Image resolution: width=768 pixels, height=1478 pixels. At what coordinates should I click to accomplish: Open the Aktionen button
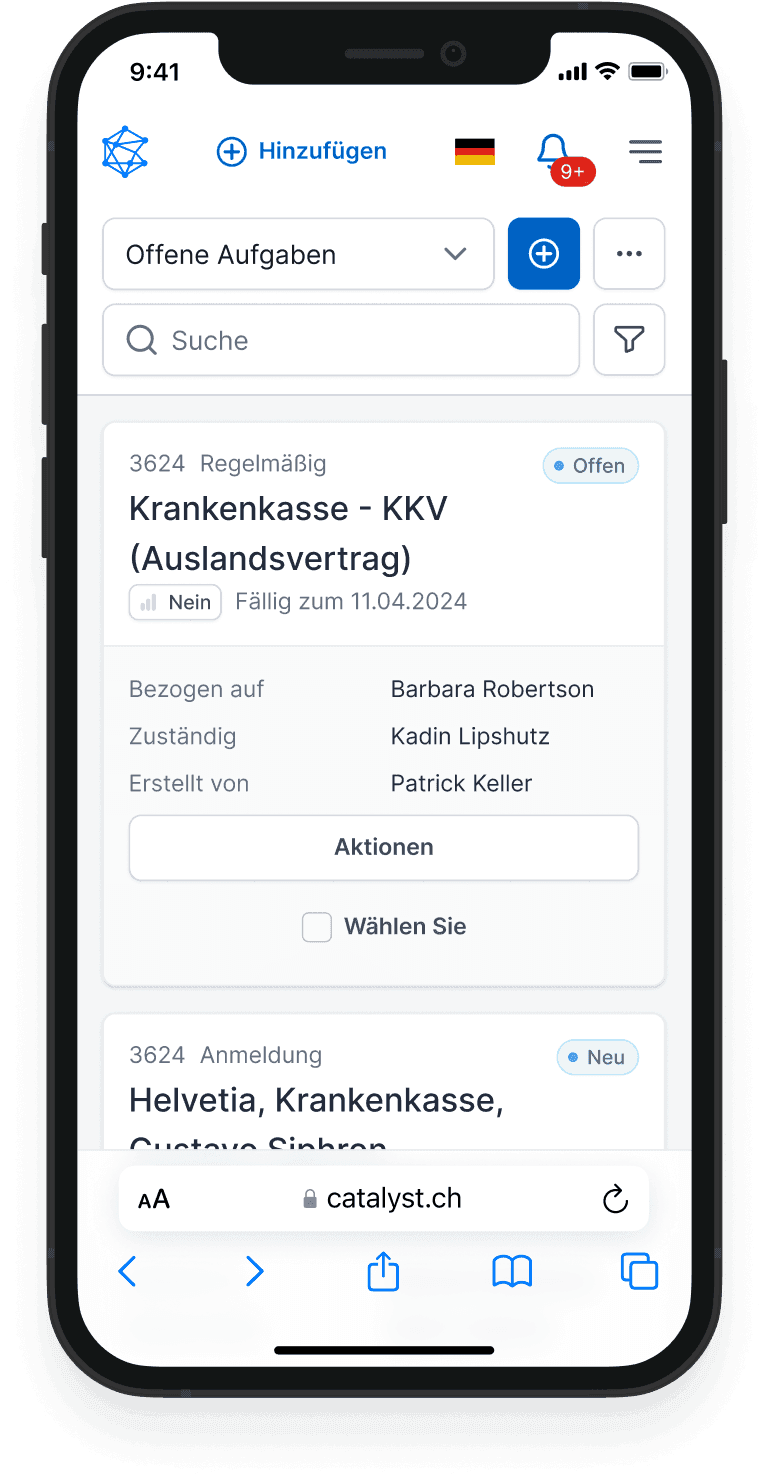[x=383, y=847]
